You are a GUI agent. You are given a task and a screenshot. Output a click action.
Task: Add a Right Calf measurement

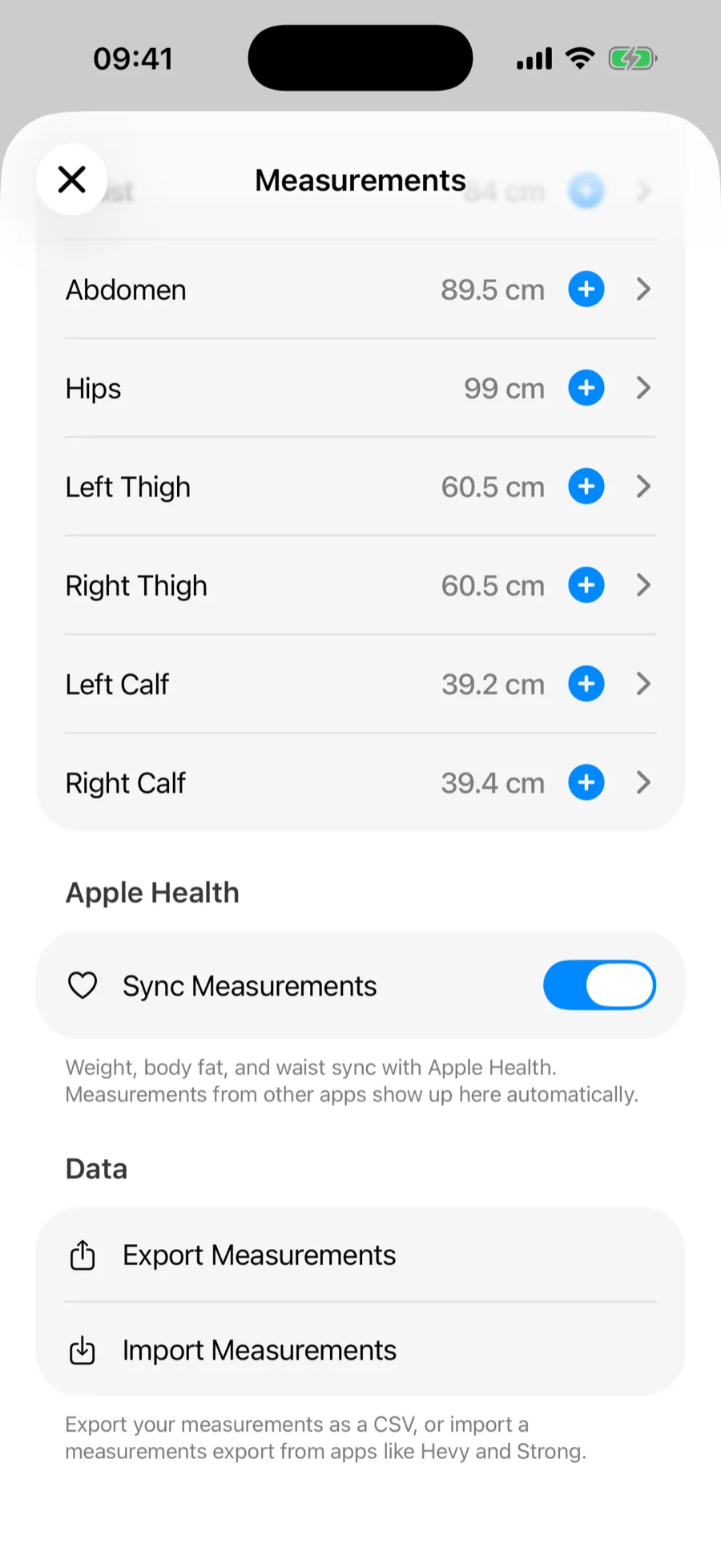[586, 782]
